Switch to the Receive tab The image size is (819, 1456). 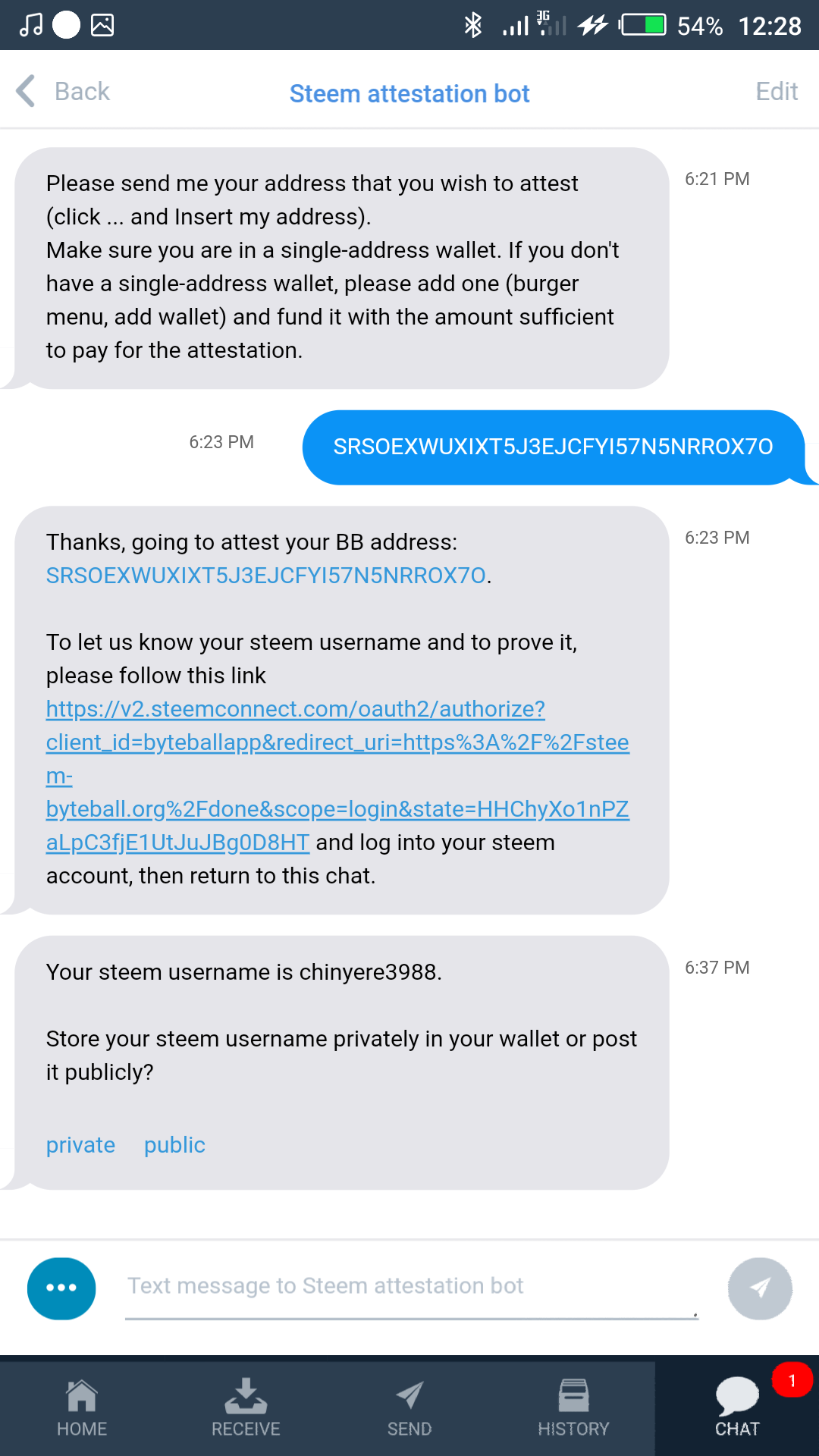point(246,1407)
